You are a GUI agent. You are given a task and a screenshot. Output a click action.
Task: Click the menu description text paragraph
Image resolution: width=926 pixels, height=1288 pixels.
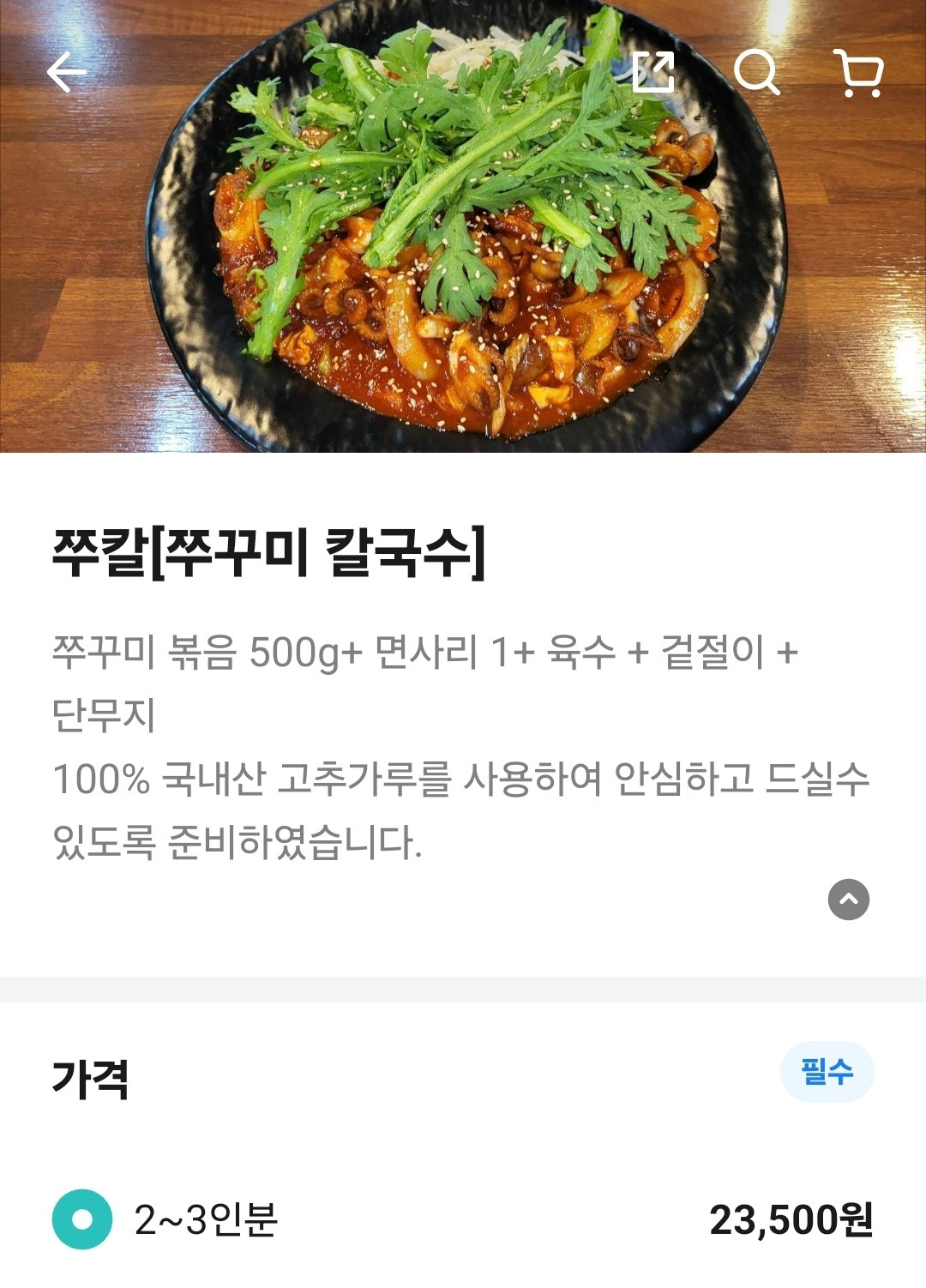429,746
